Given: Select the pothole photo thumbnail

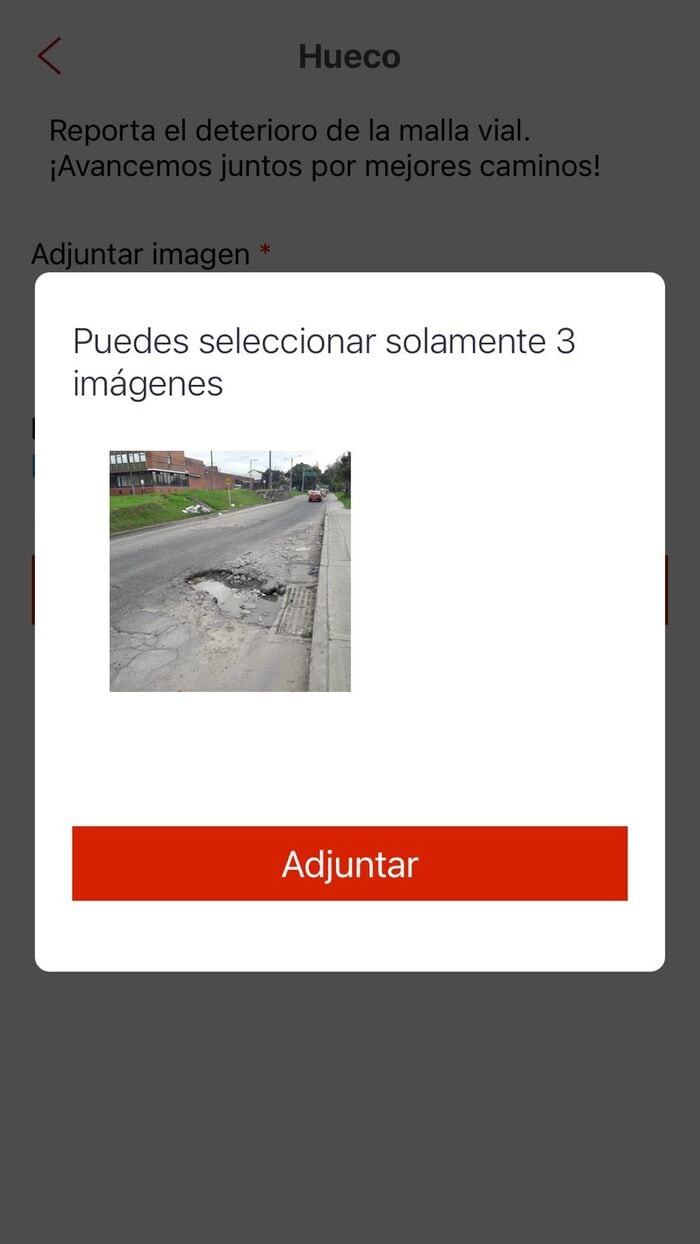Looking at the screenshot, I should [x=230, y=571].
